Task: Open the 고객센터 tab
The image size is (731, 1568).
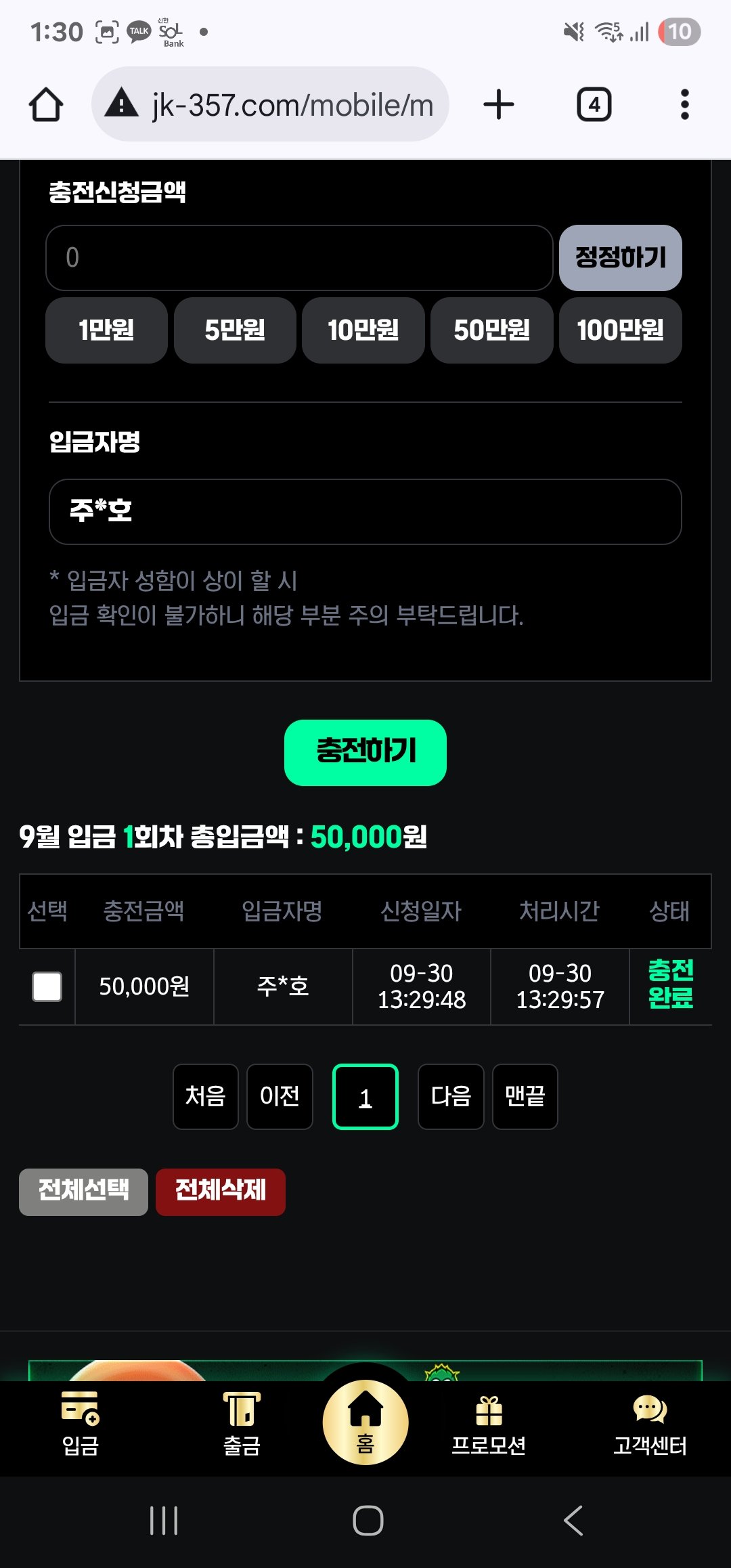Action: pos(650,1424)
